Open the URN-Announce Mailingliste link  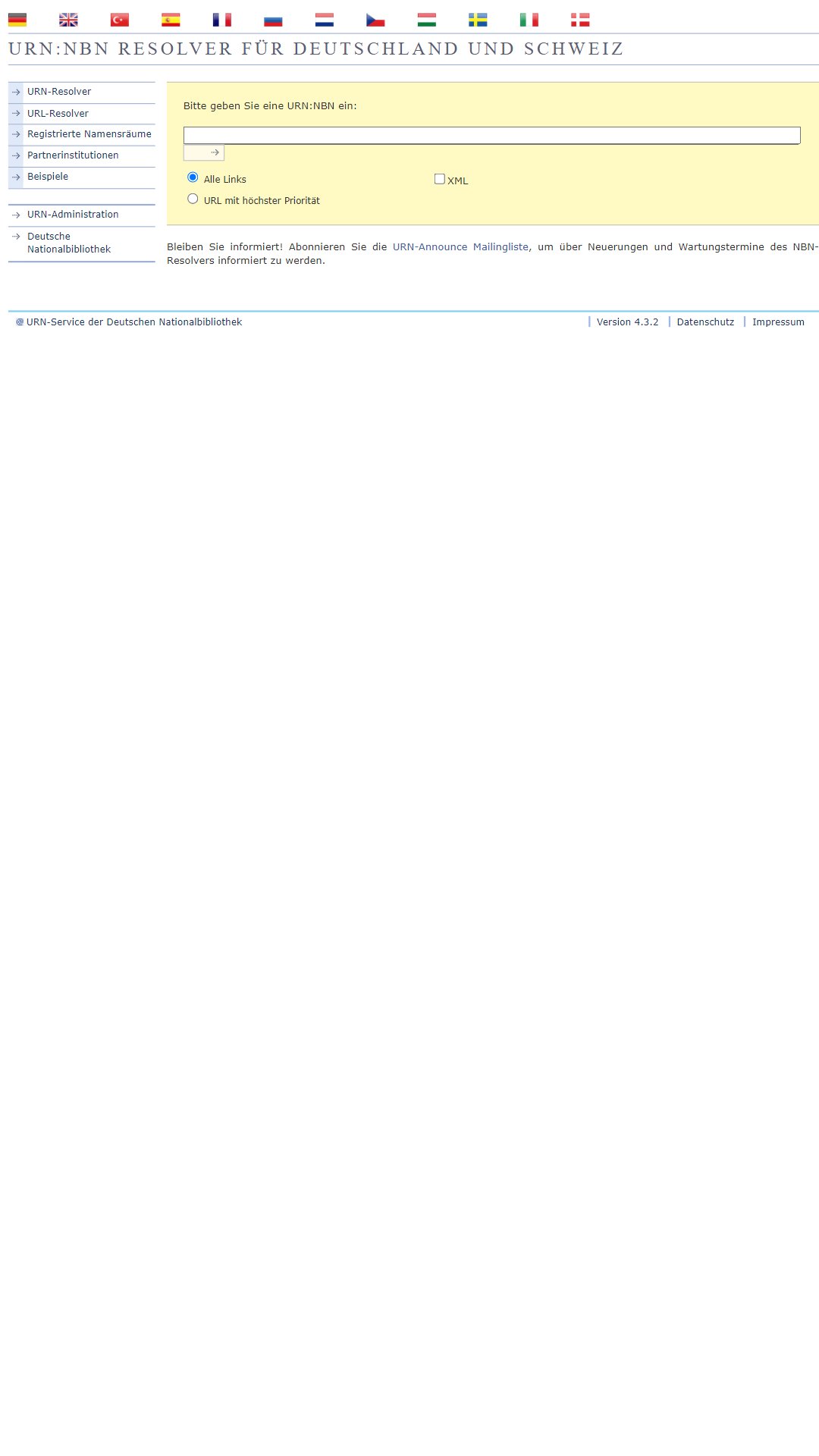pyautogui.click(x=460, y=247)
